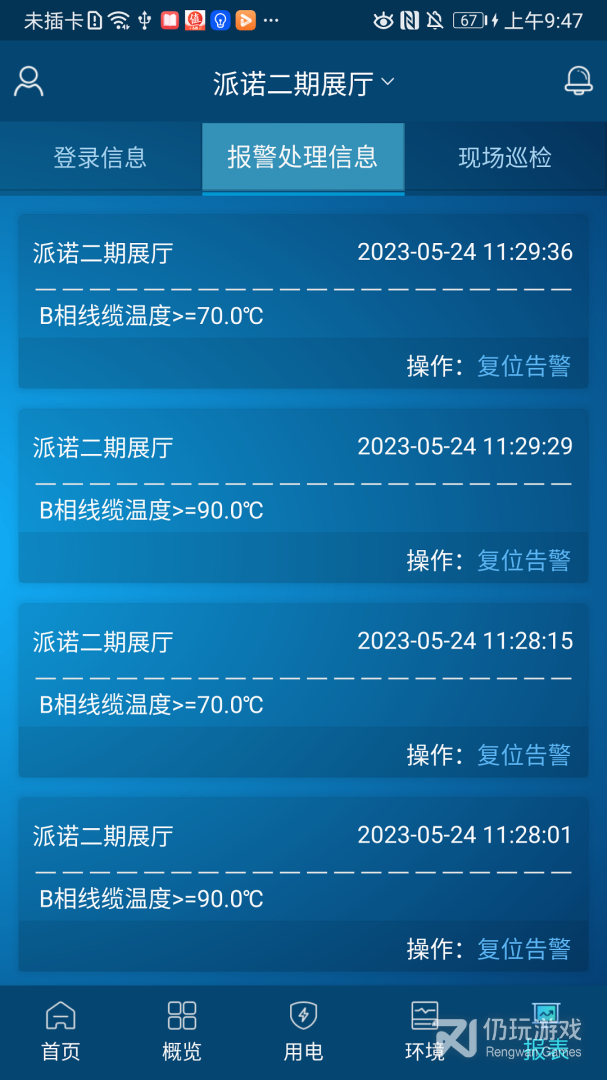This screenshot has height=1080, width=607.
Task: Switch to the 用电 tab
Action: (303, 1030)
